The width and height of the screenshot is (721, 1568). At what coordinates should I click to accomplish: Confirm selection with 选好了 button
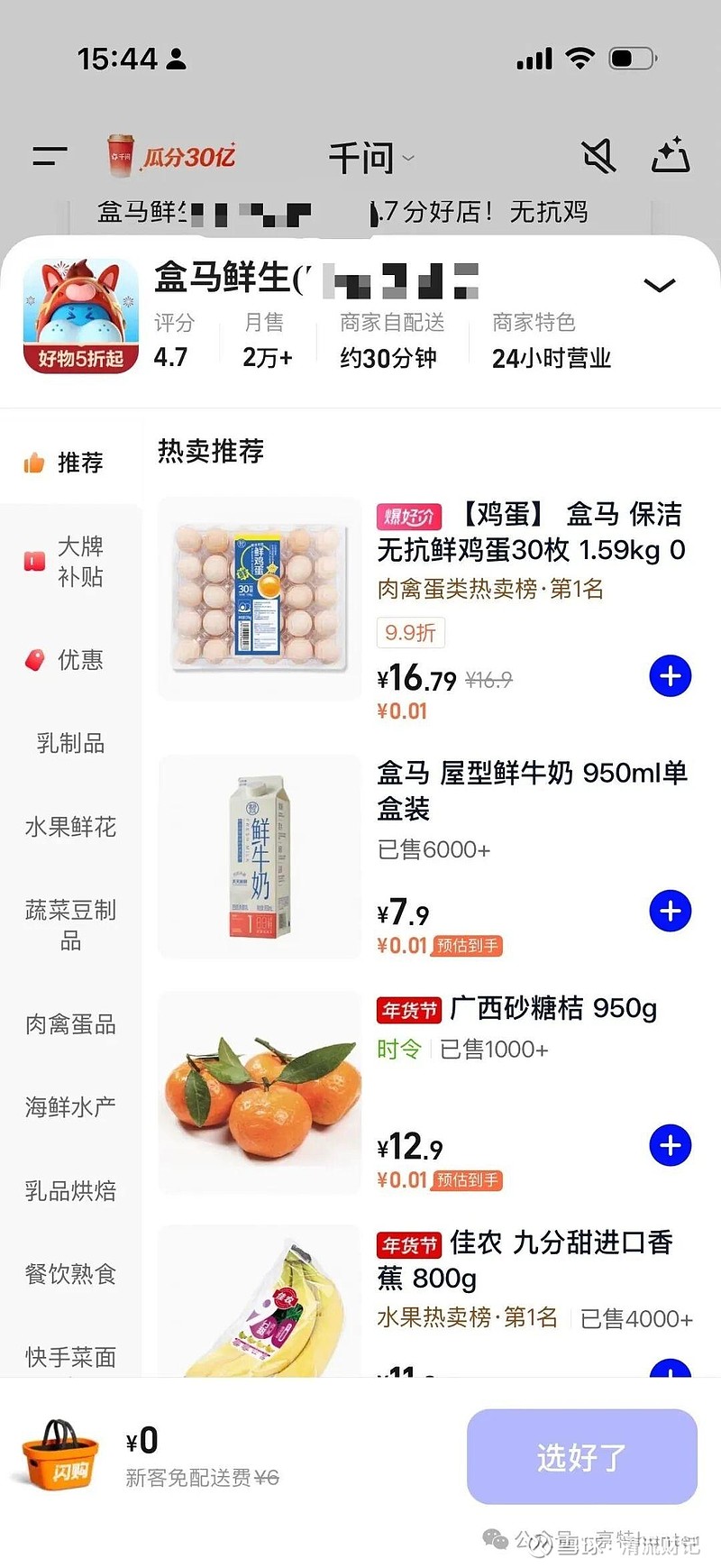[x=581, y=1457]
